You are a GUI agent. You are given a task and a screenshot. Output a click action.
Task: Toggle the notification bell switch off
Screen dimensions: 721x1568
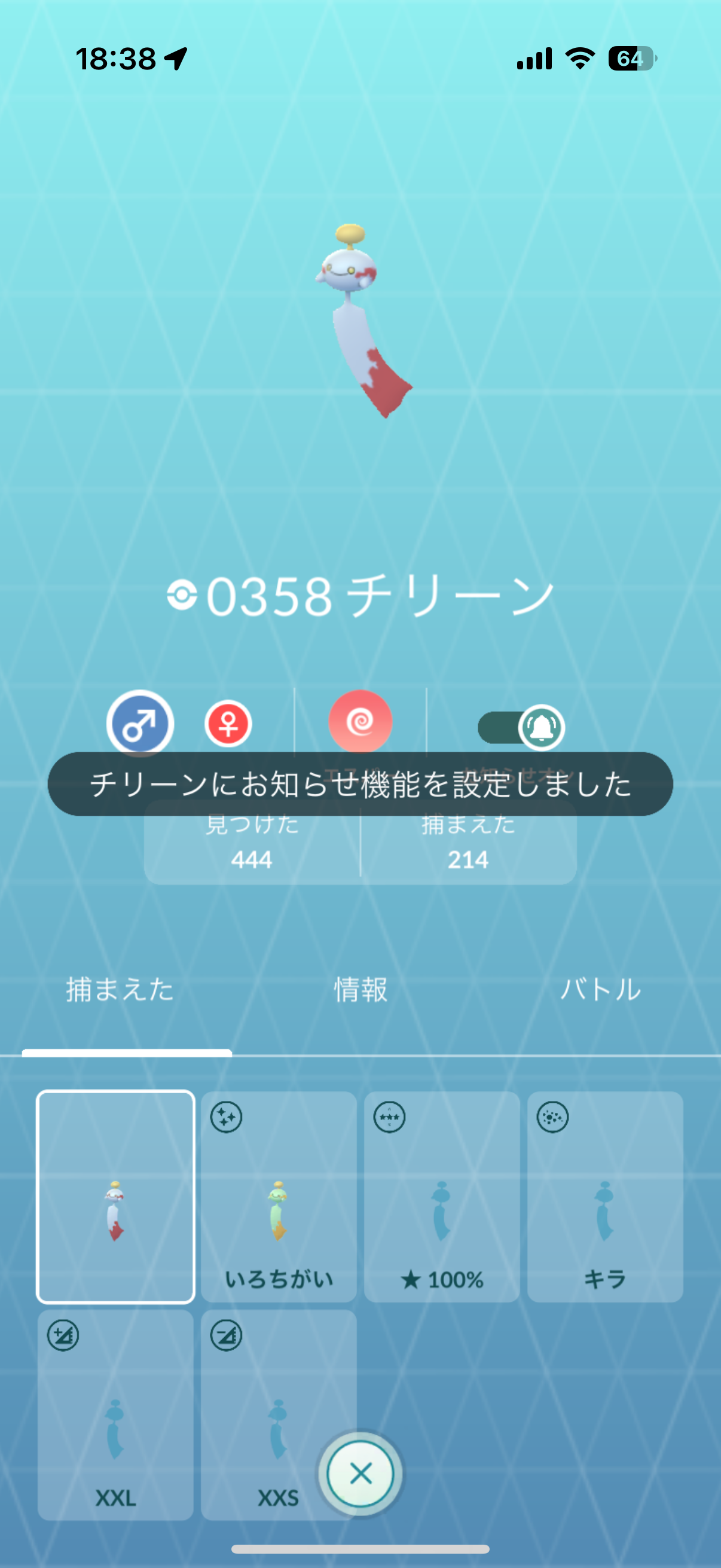pos(521,727)
